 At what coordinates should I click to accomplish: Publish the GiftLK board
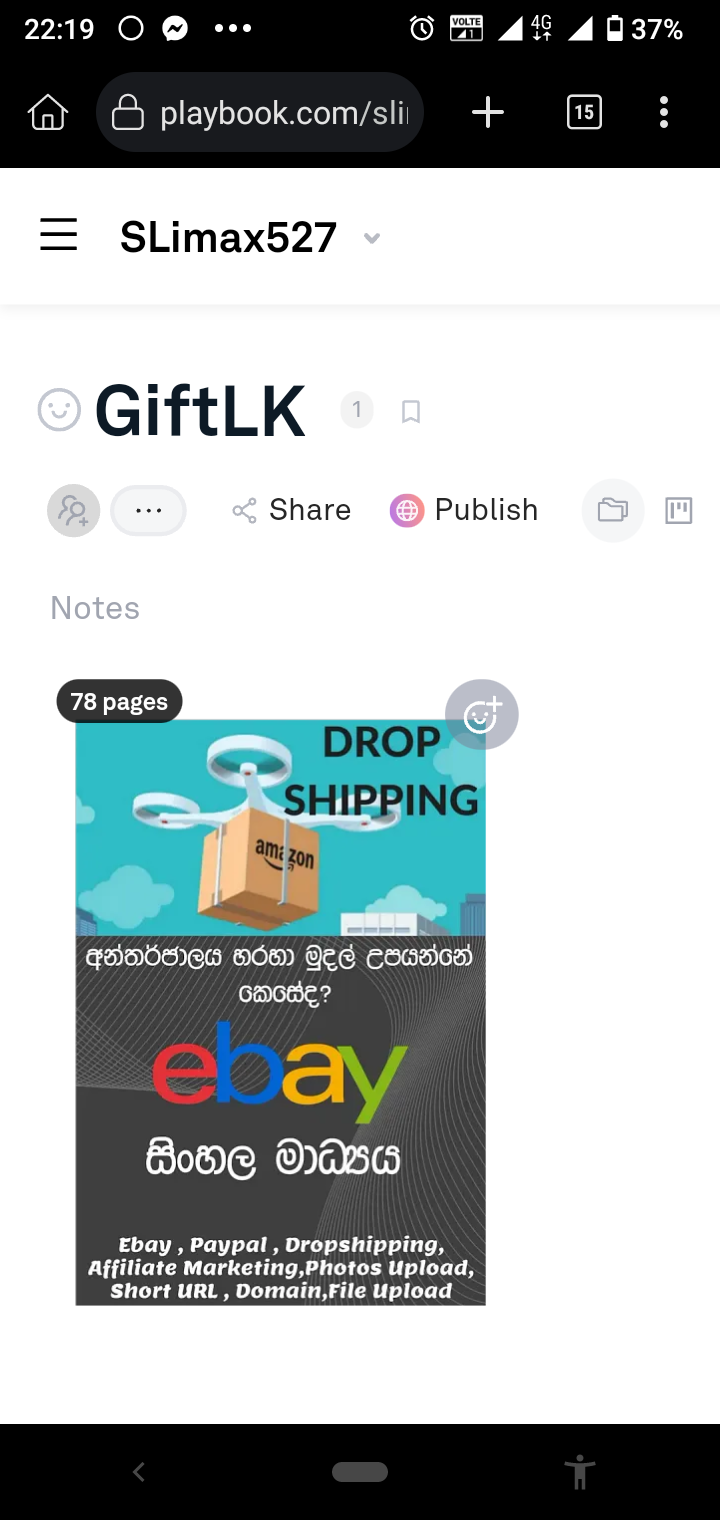pos(464,510)
